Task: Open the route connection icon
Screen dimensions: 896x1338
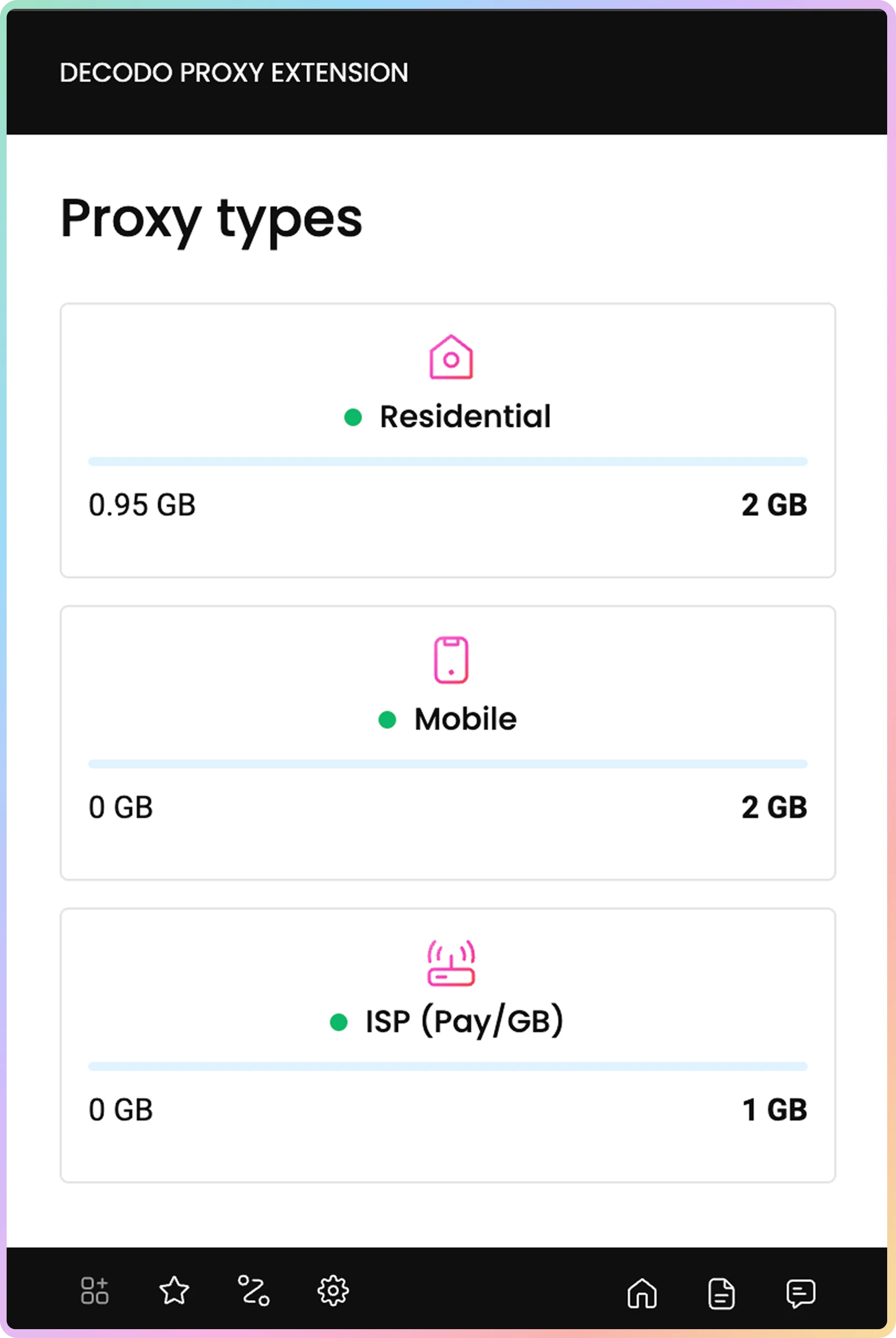Action: coord(253,1291)
